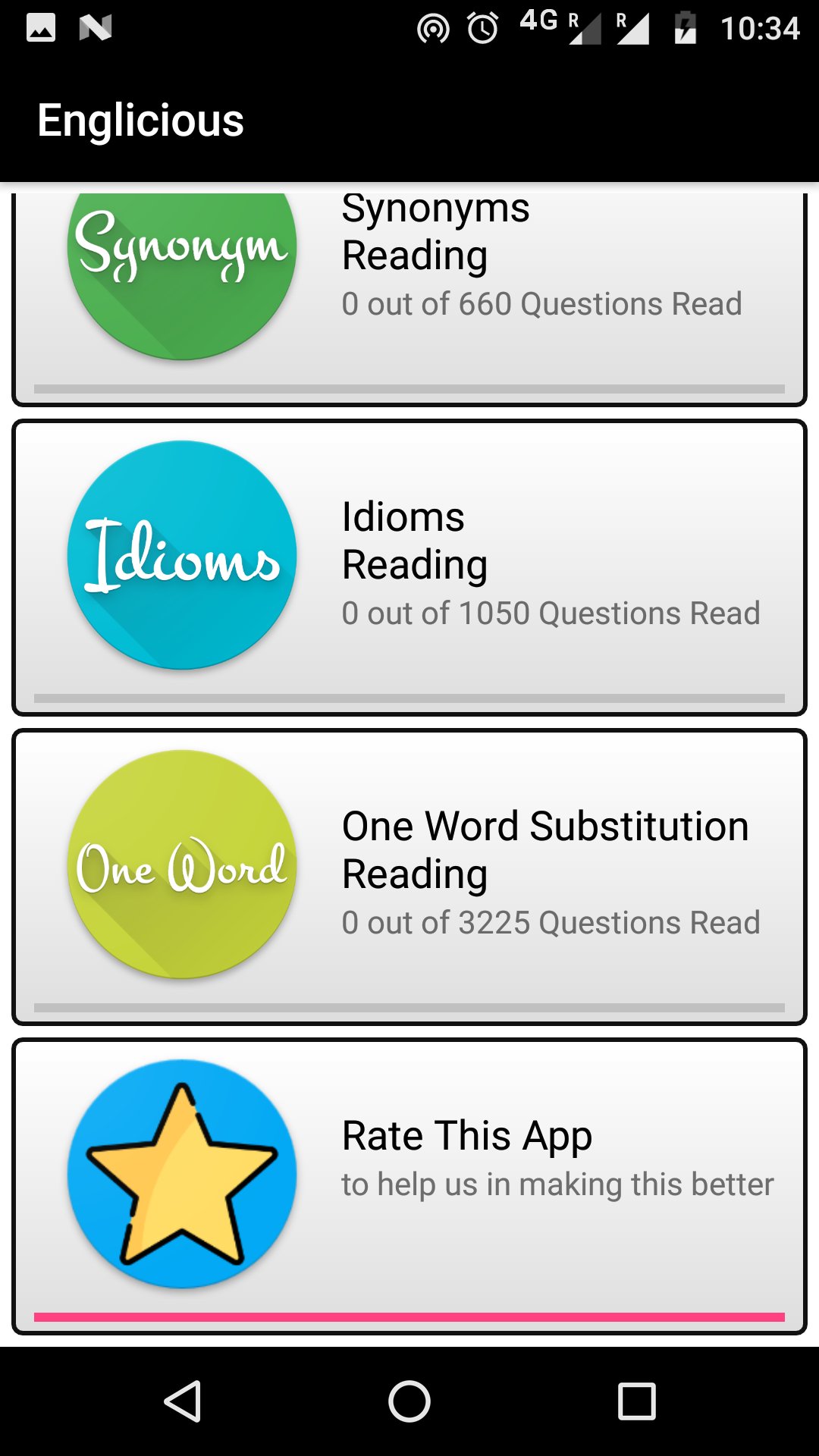Image resolution: width=819 pixels, height=1456 pixels.
Task: Tap the Rate This App card
Action: [409, 1186]
